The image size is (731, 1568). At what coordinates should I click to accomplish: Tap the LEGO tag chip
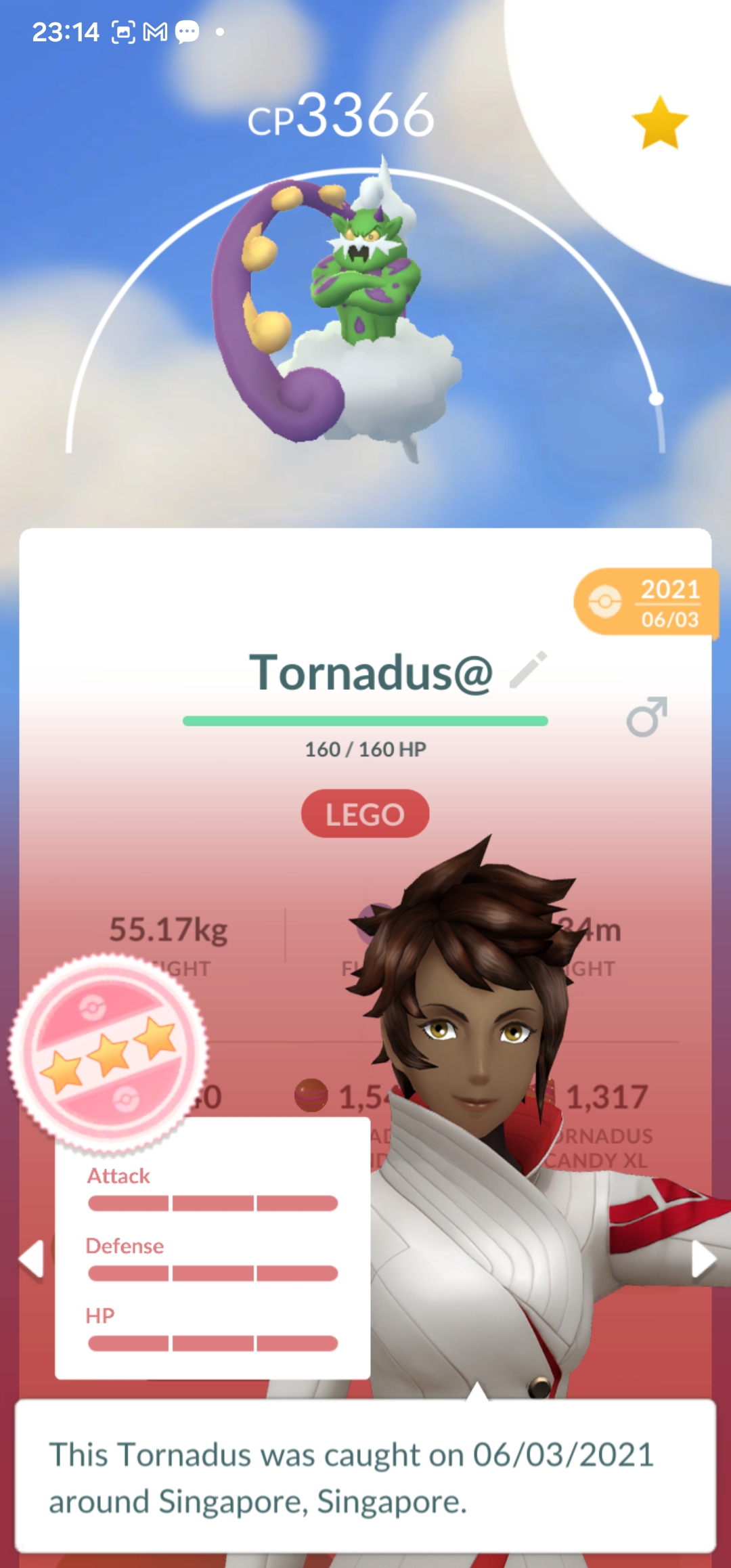coord(365,814)
